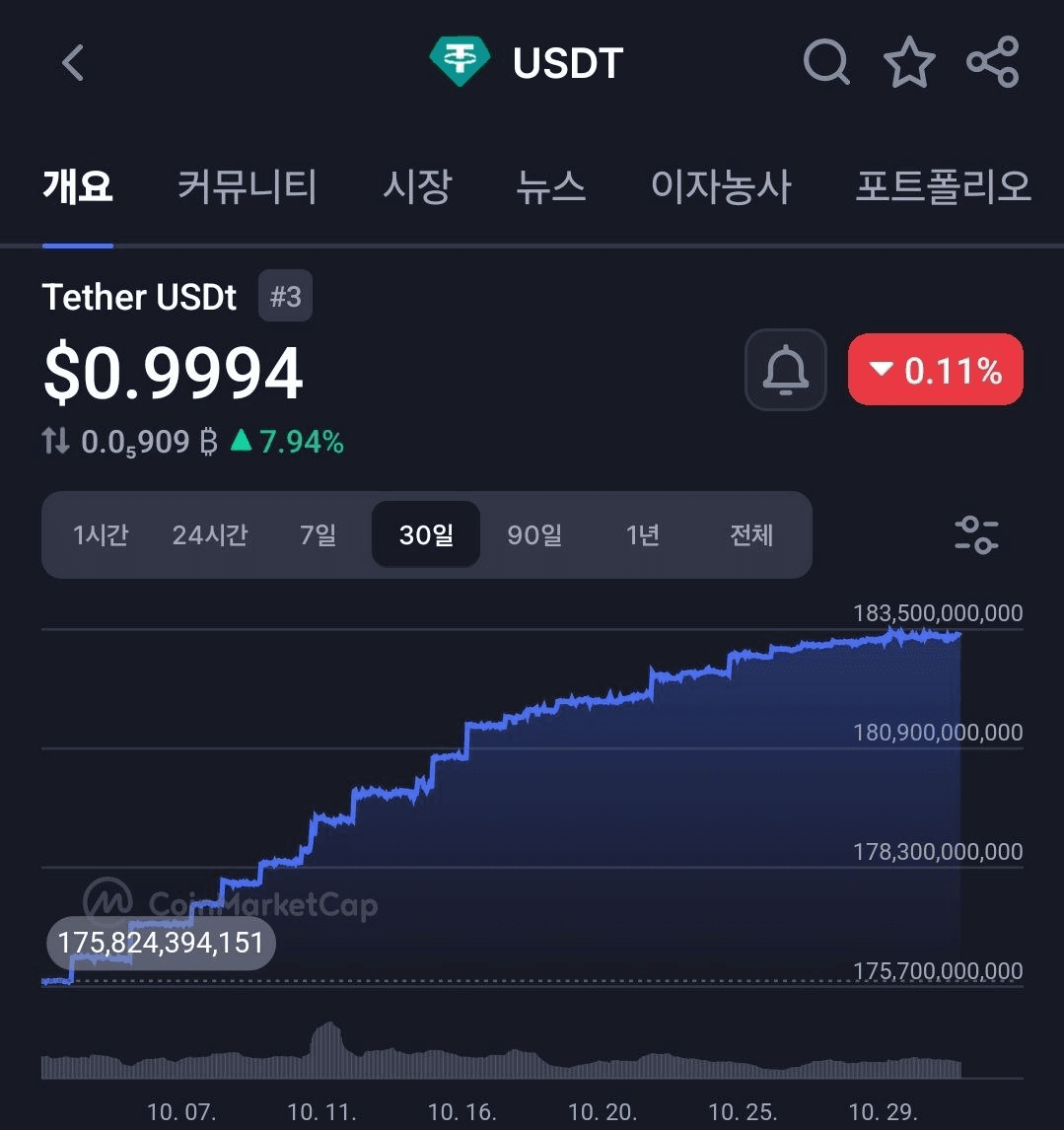Screen dimensions: 1064x1130
Task: Open the notification bell for price alerts
Action: [x=785, y=370]
